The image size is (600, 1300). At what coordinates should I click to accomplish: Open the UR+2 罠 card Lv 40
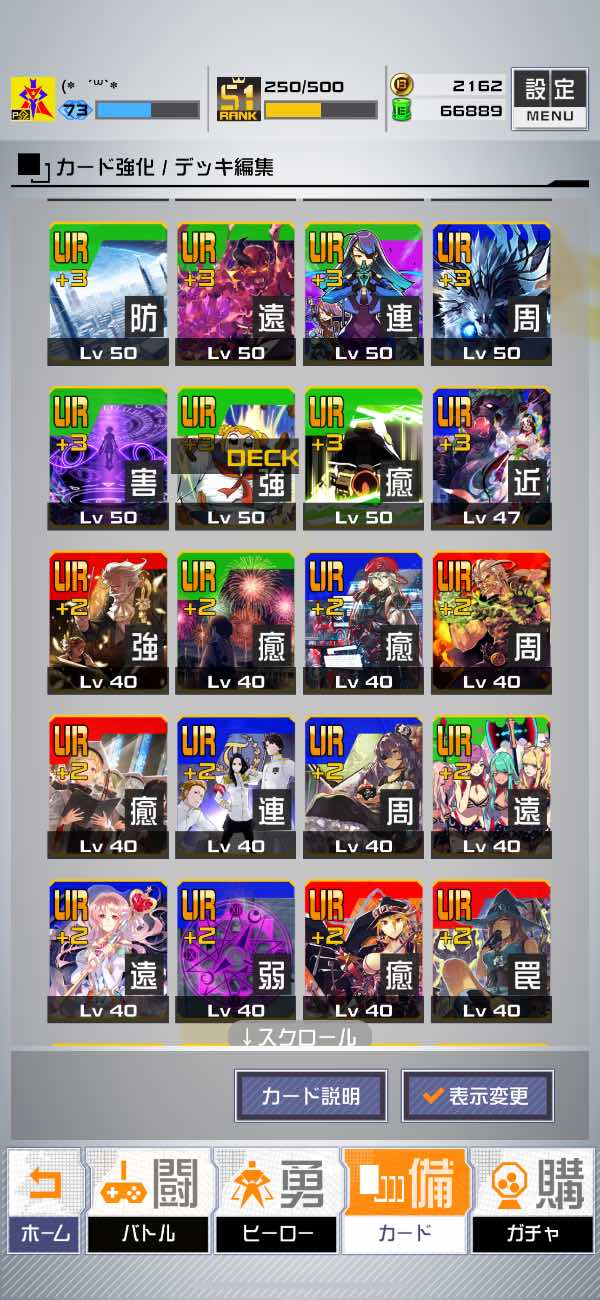[491, 952]
